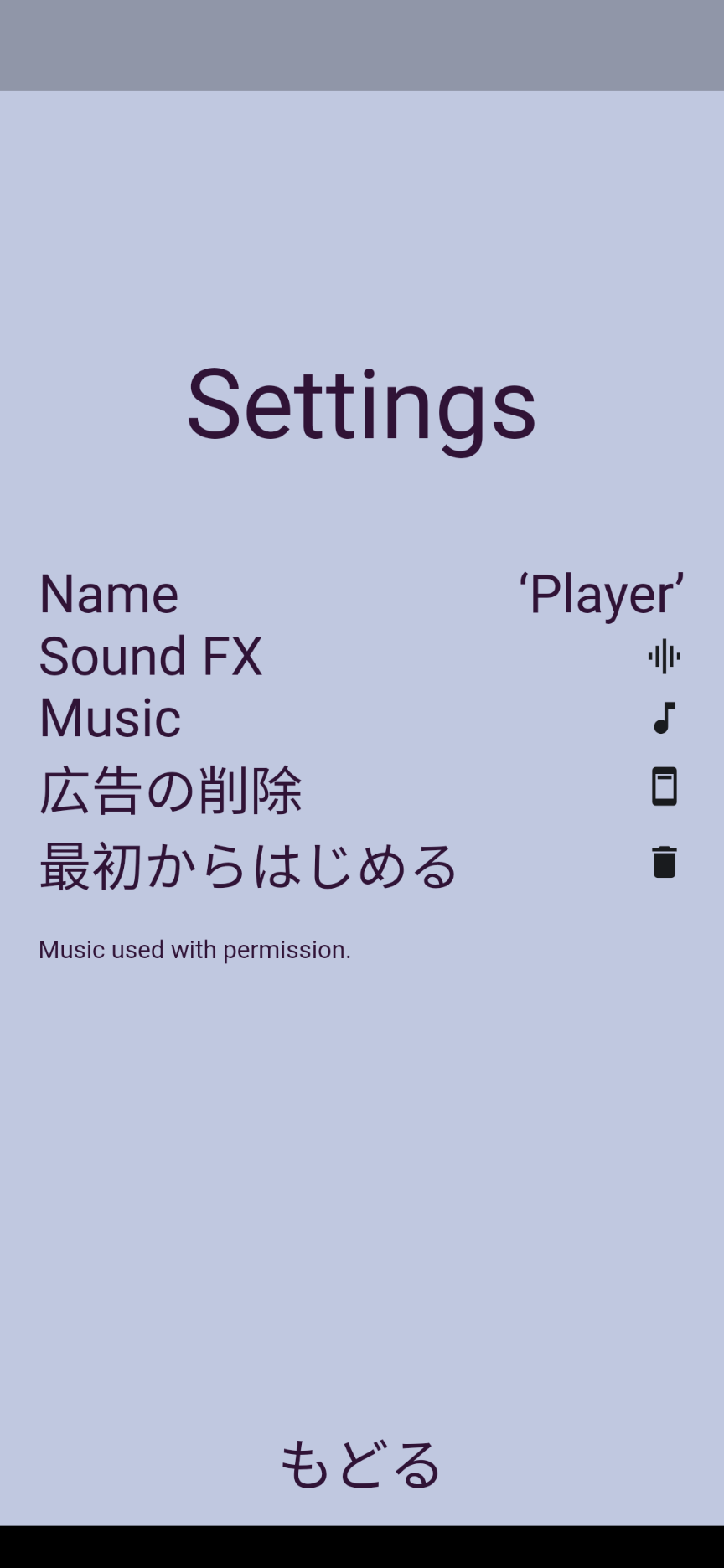Go back with もどる
724x1568 pixels.
tap(360, 1464)
